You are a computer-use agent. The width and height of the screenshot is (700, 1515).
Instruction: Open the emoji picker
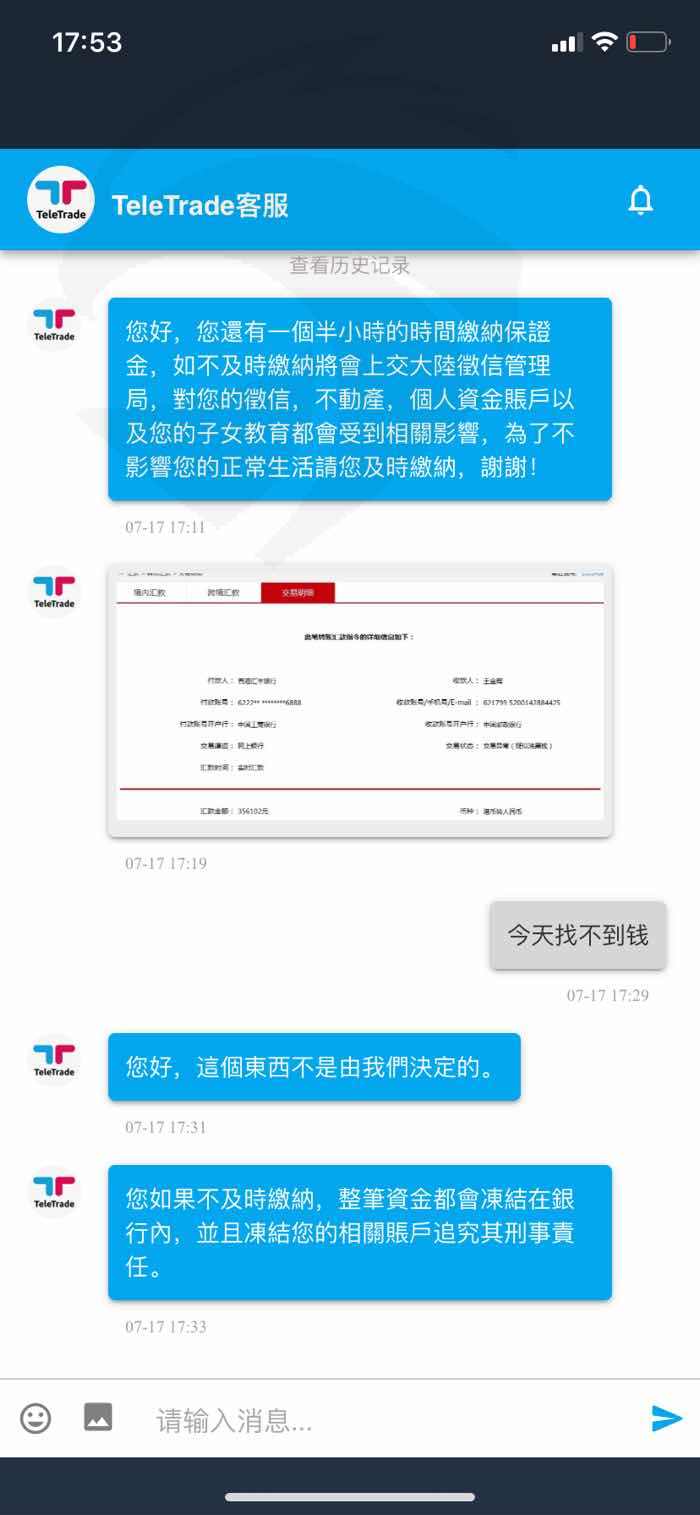[36, 1418]
